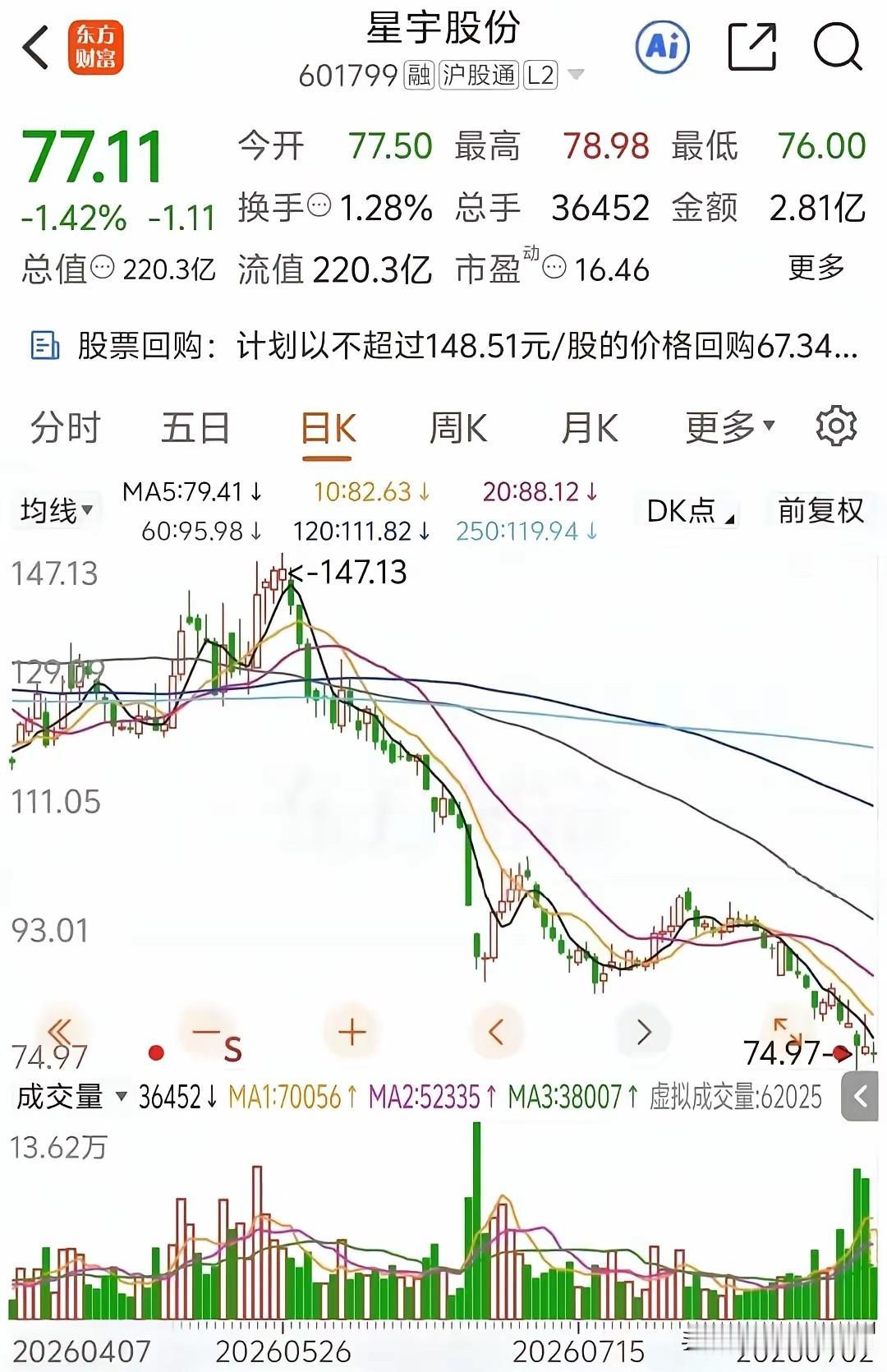Move chart left with the single arrow
The image size is (887, 1372).
[x=495, y=1032]
